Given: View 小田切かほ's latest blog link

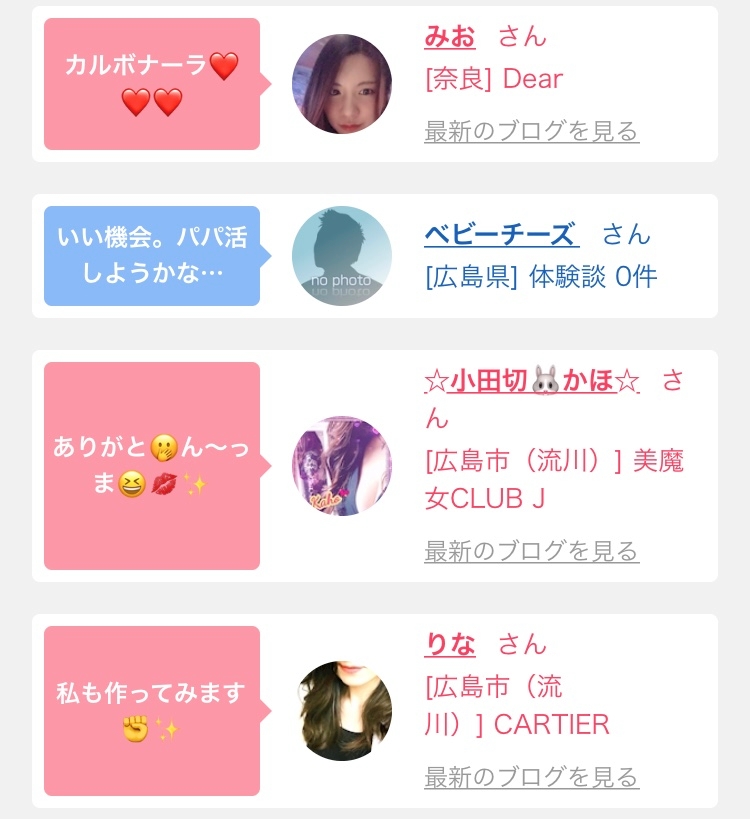Looking at the screenshot, I should click(532, 551).
